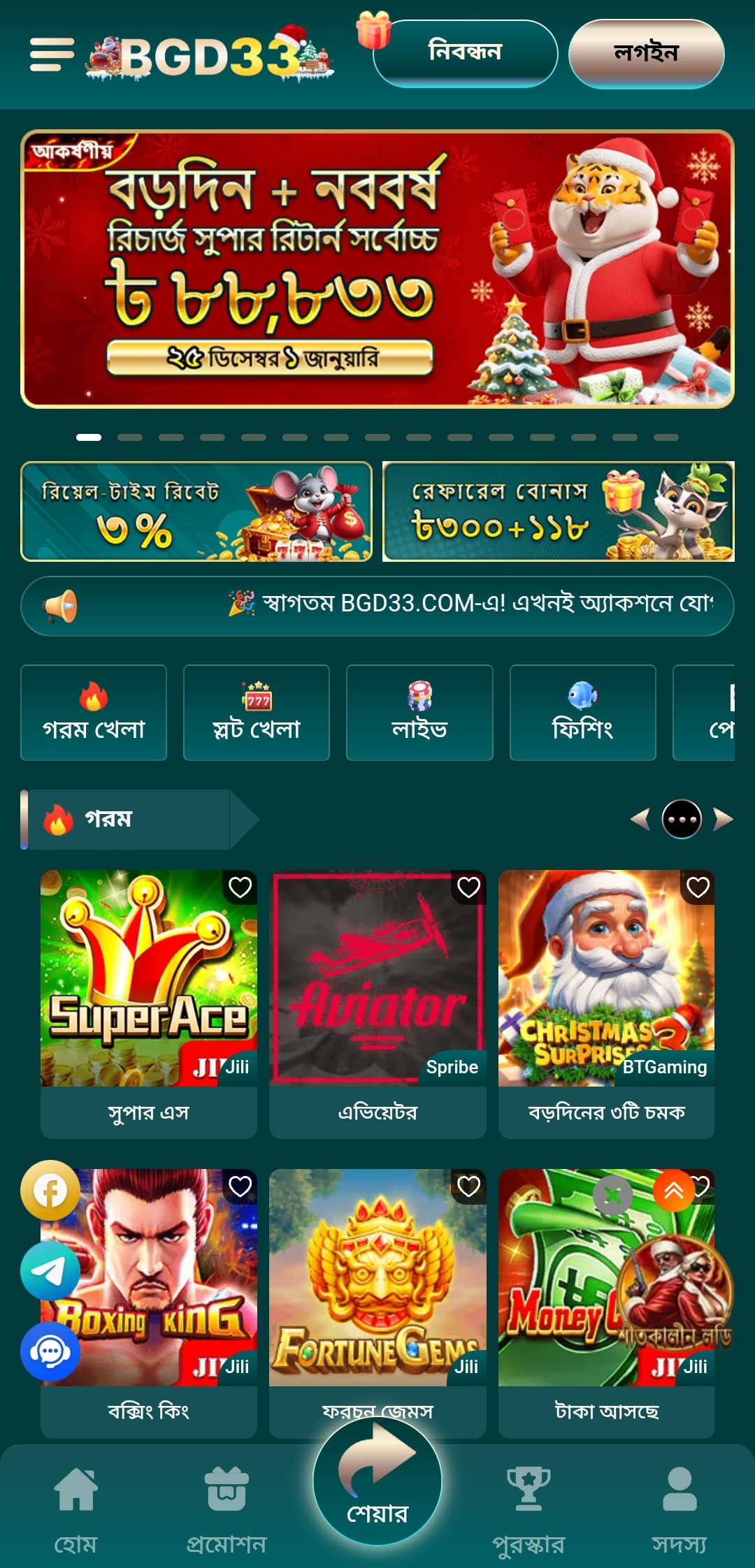Viewport: 755px width, 1568px height.
Task: Select the লাইভ category
Action: tap(419, 712)
